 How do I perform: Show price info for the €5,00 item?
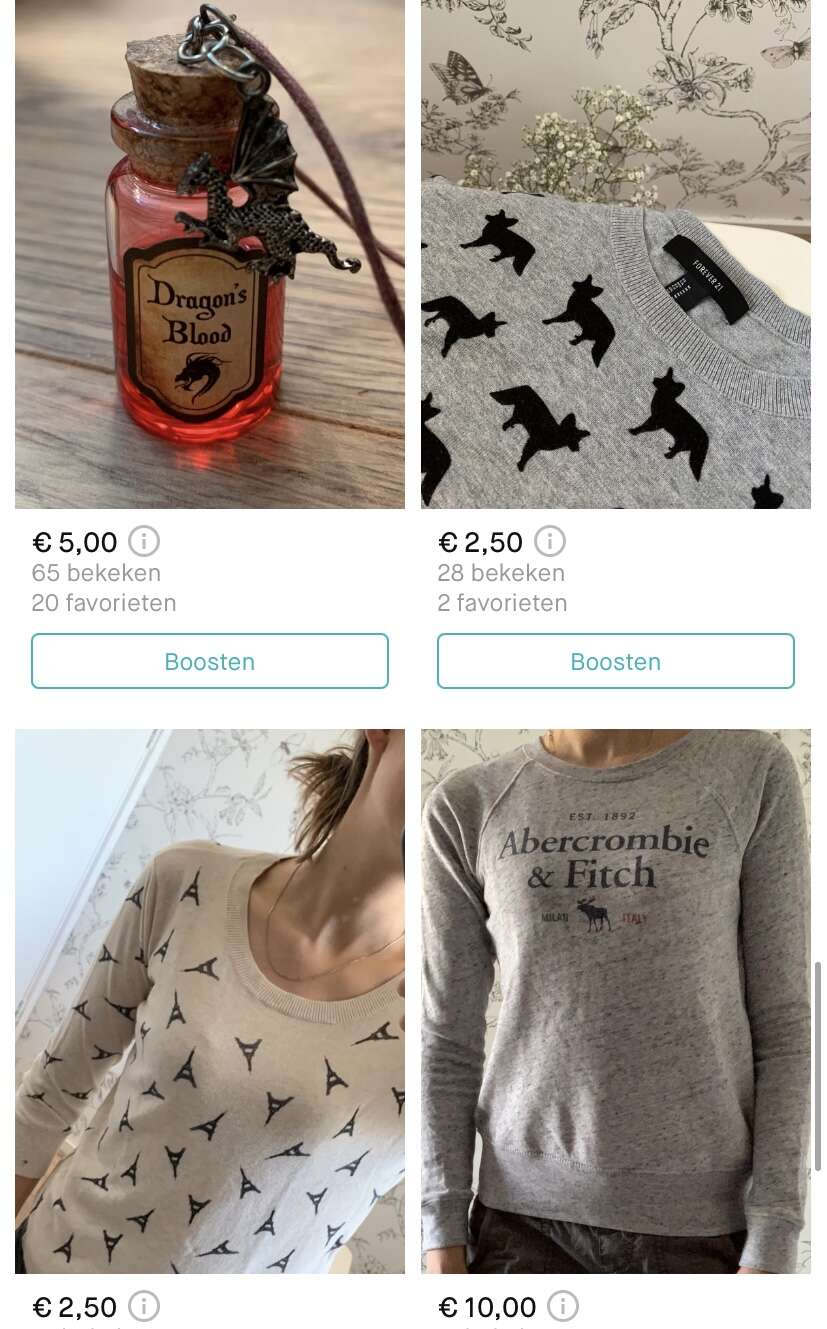(x=144, y=542)
